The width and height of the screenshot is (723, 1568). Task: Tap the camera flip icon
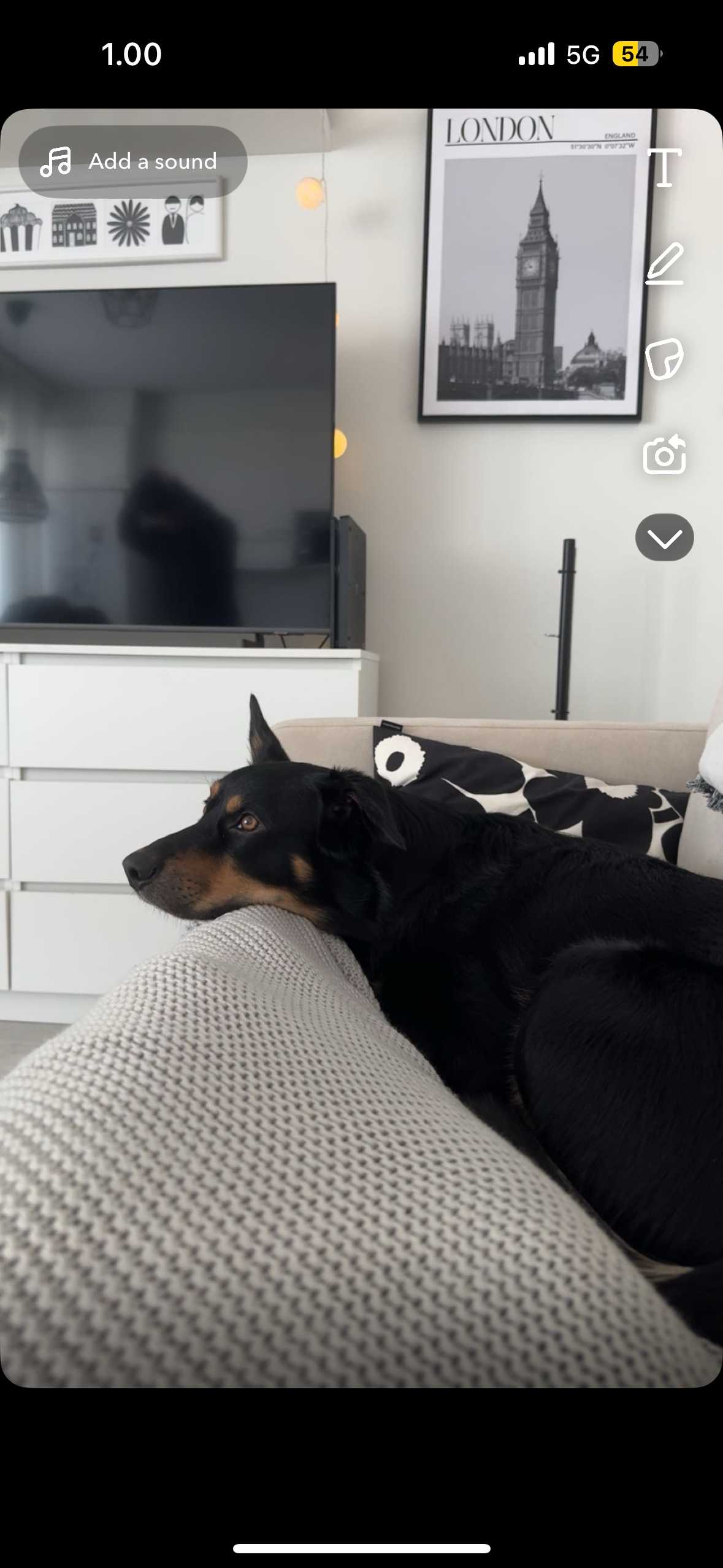coord(664,455)
